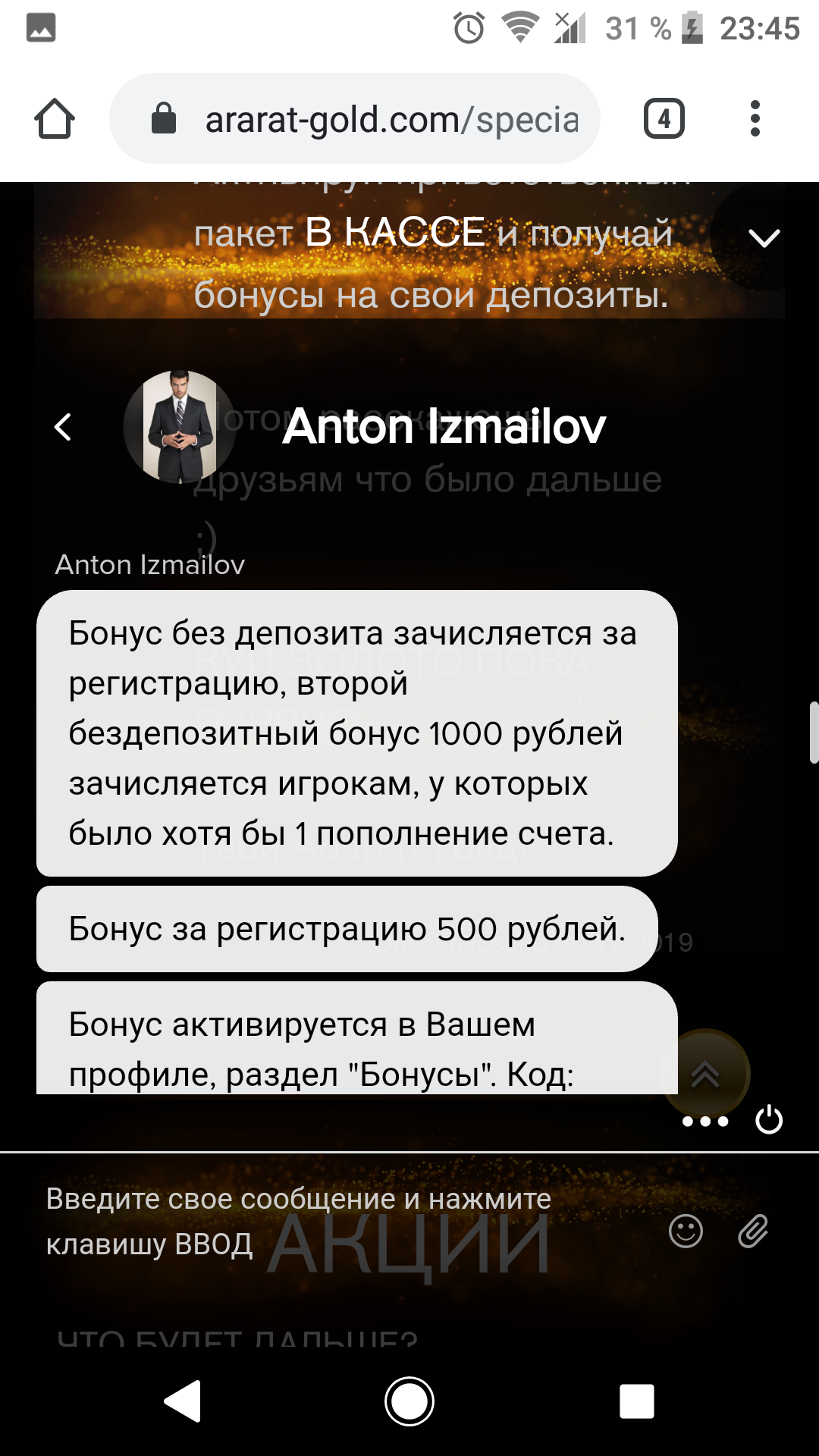
Task: Open the browser overflow menu
Action: click(x=755, y=119)
